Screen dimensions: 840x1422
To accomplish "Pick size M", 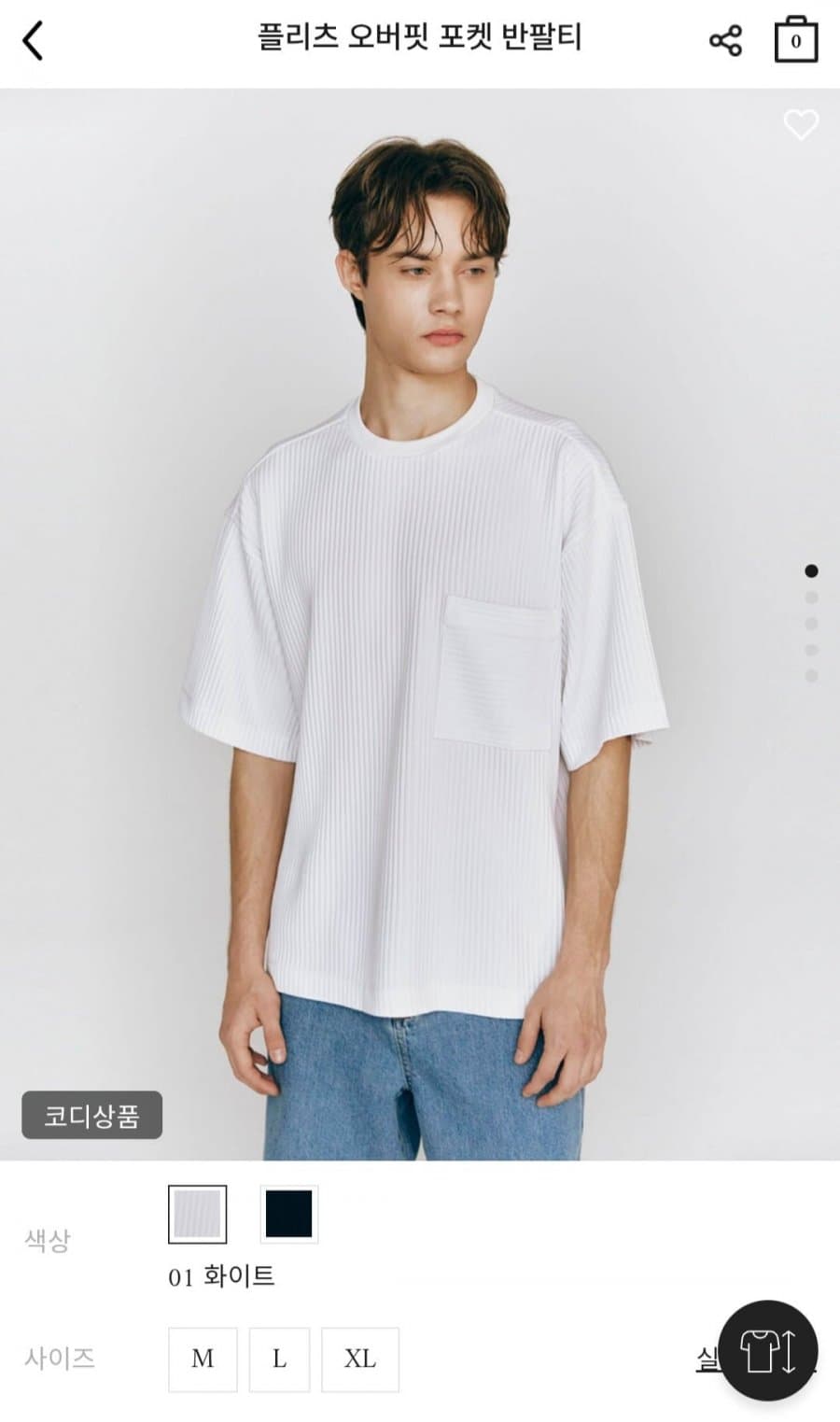I will pyautogui.click(x=203, y=1359).
